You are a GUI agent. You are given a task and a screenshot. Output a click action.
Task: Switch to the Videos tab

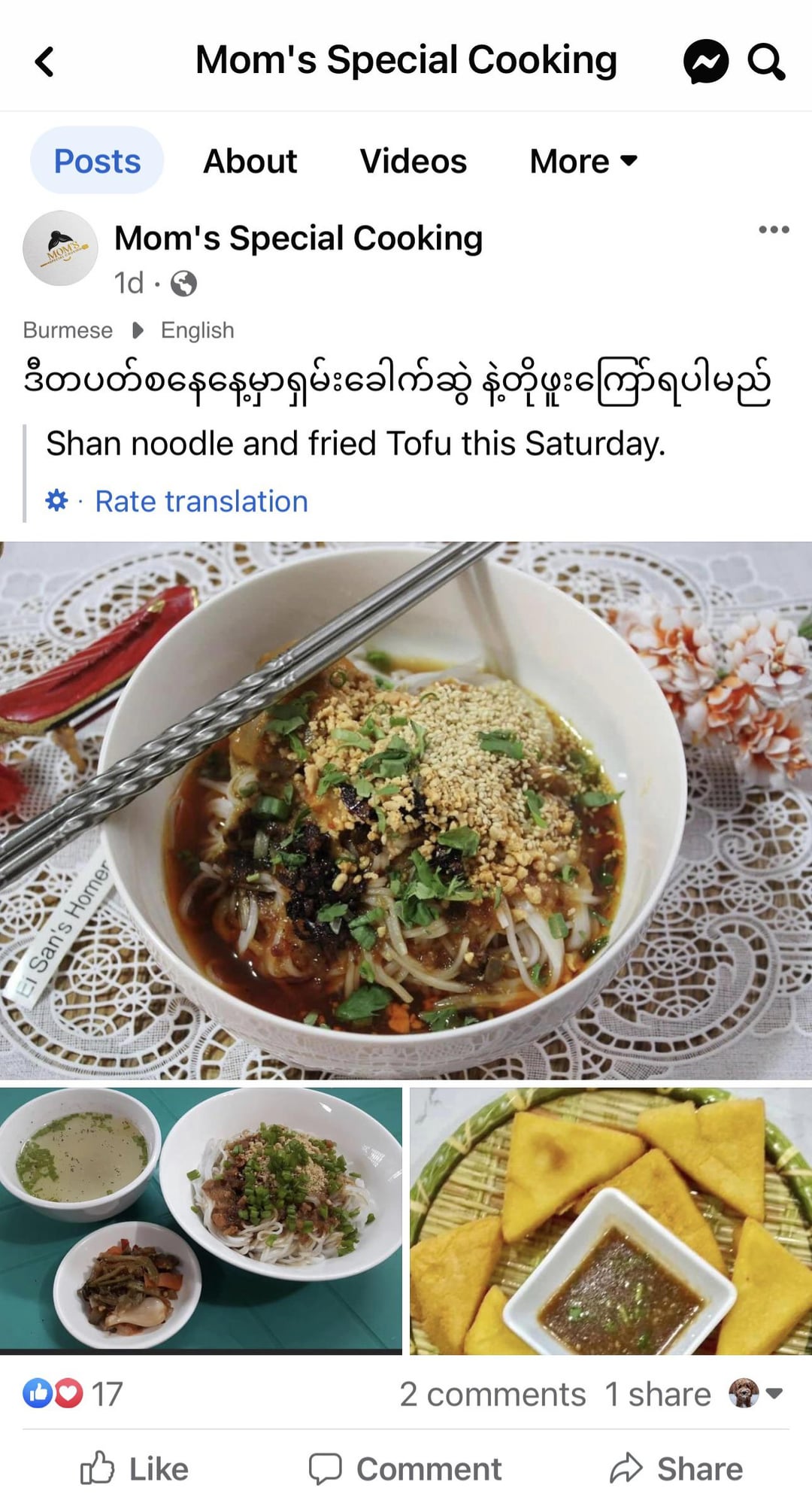click(413, 161)
